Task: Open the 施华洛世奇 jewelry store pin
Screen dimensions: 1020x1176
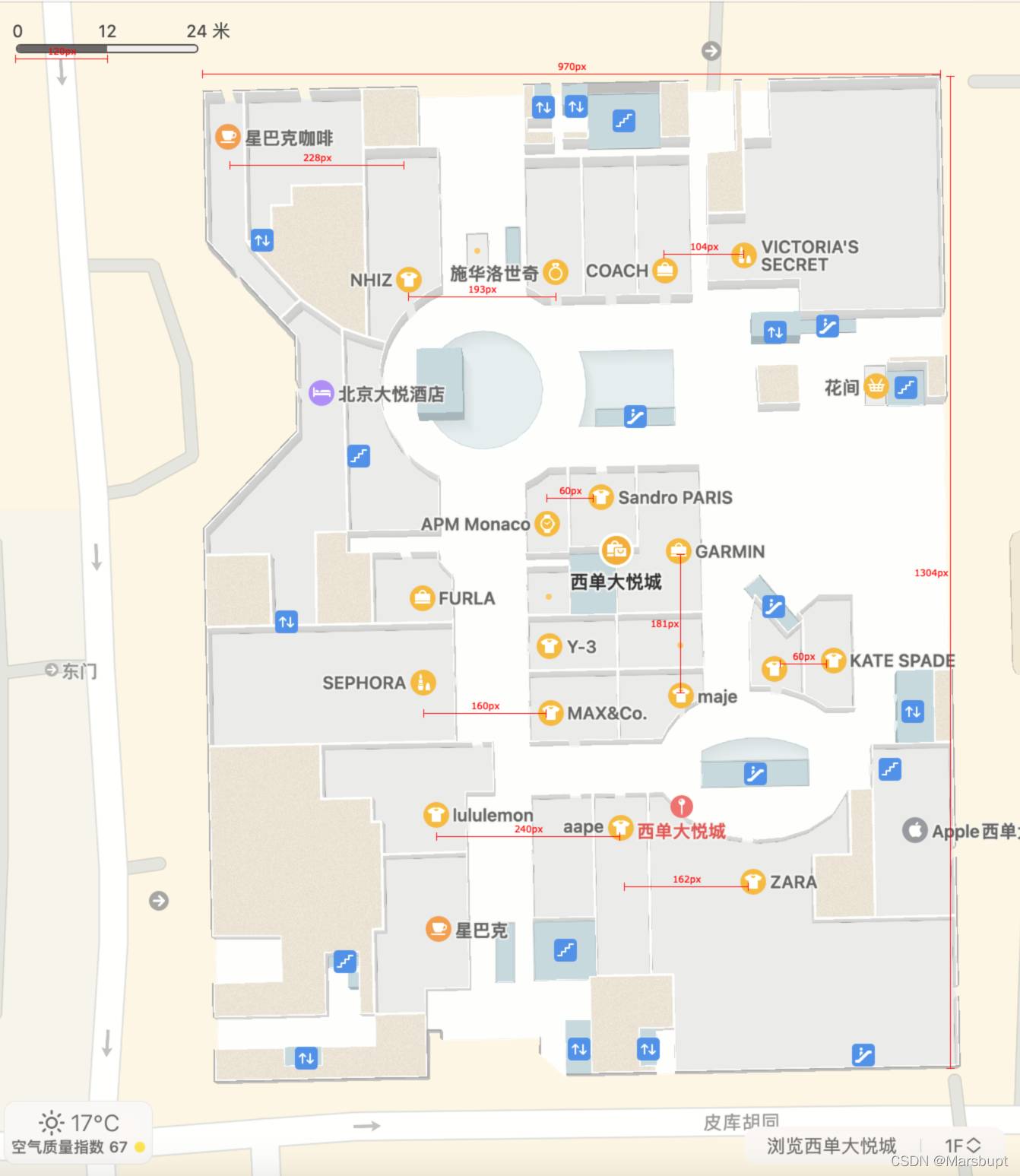Action: click(556, 272)
